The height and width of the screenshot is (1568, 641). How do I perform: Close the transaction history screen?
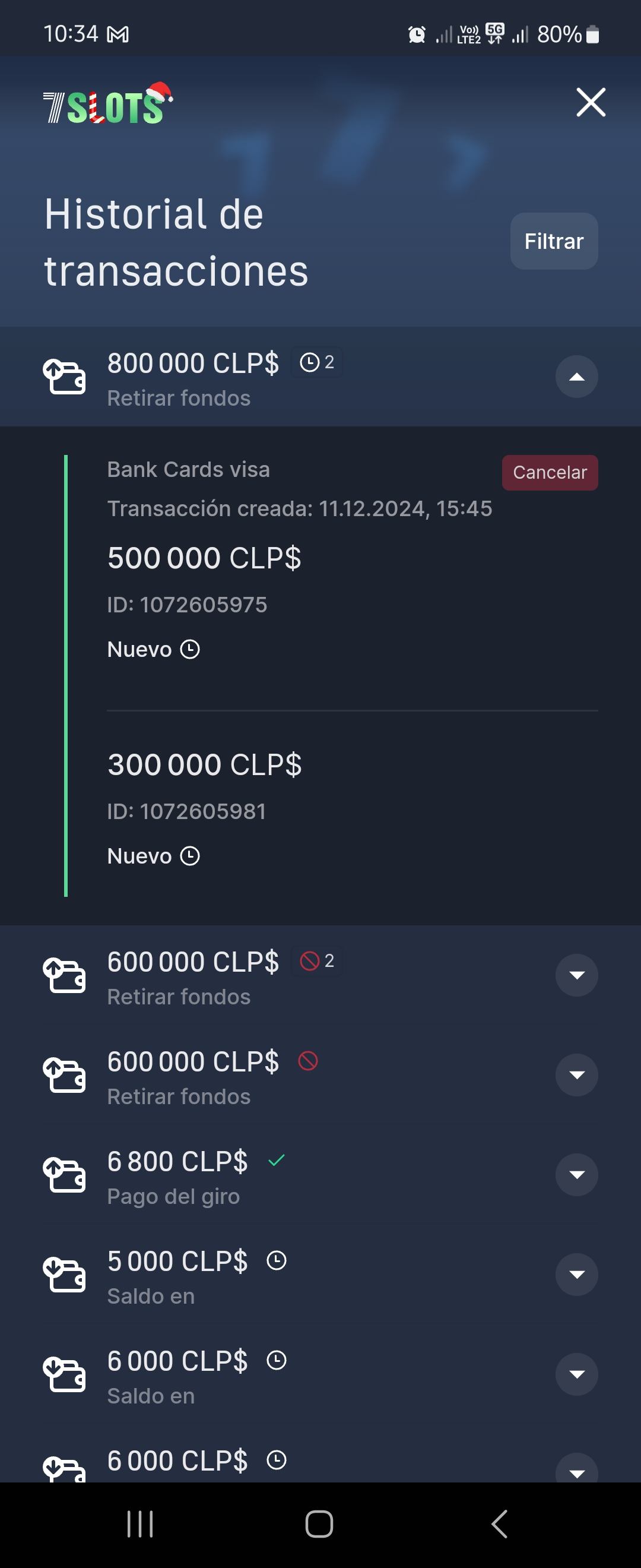pyautogui.click(x=589, y=102)
